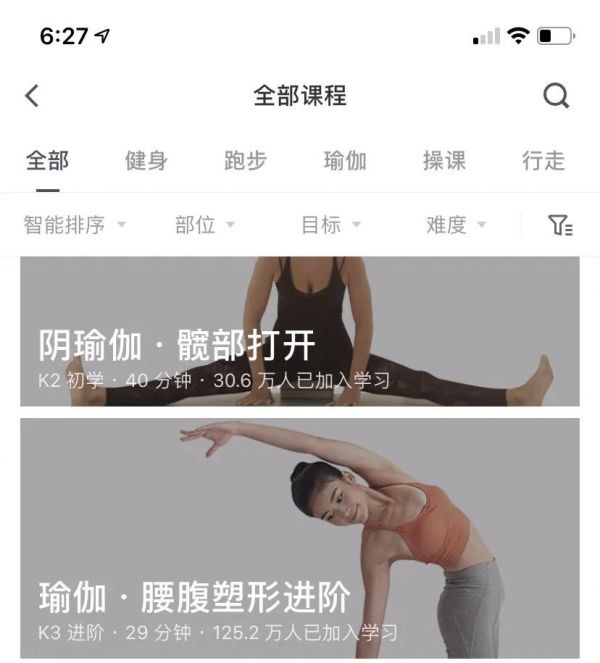Switch to the 瑜伽 tab
Image resolution: width=600 pixels, height=663 pixels.
(x=345, y=161)
